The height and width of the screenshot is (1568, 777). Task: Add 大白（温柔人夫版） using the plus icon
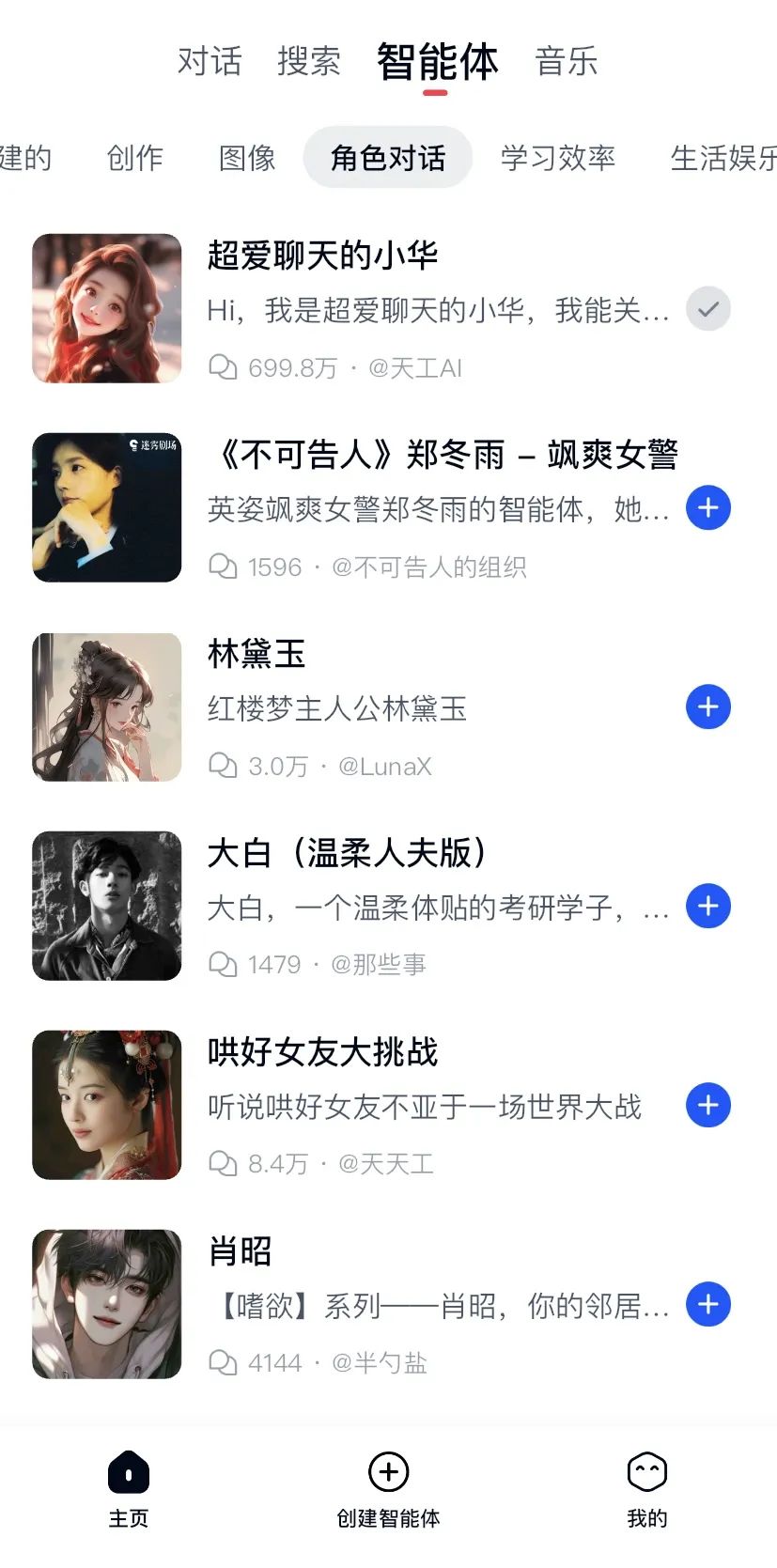click(x=707, y=907)
